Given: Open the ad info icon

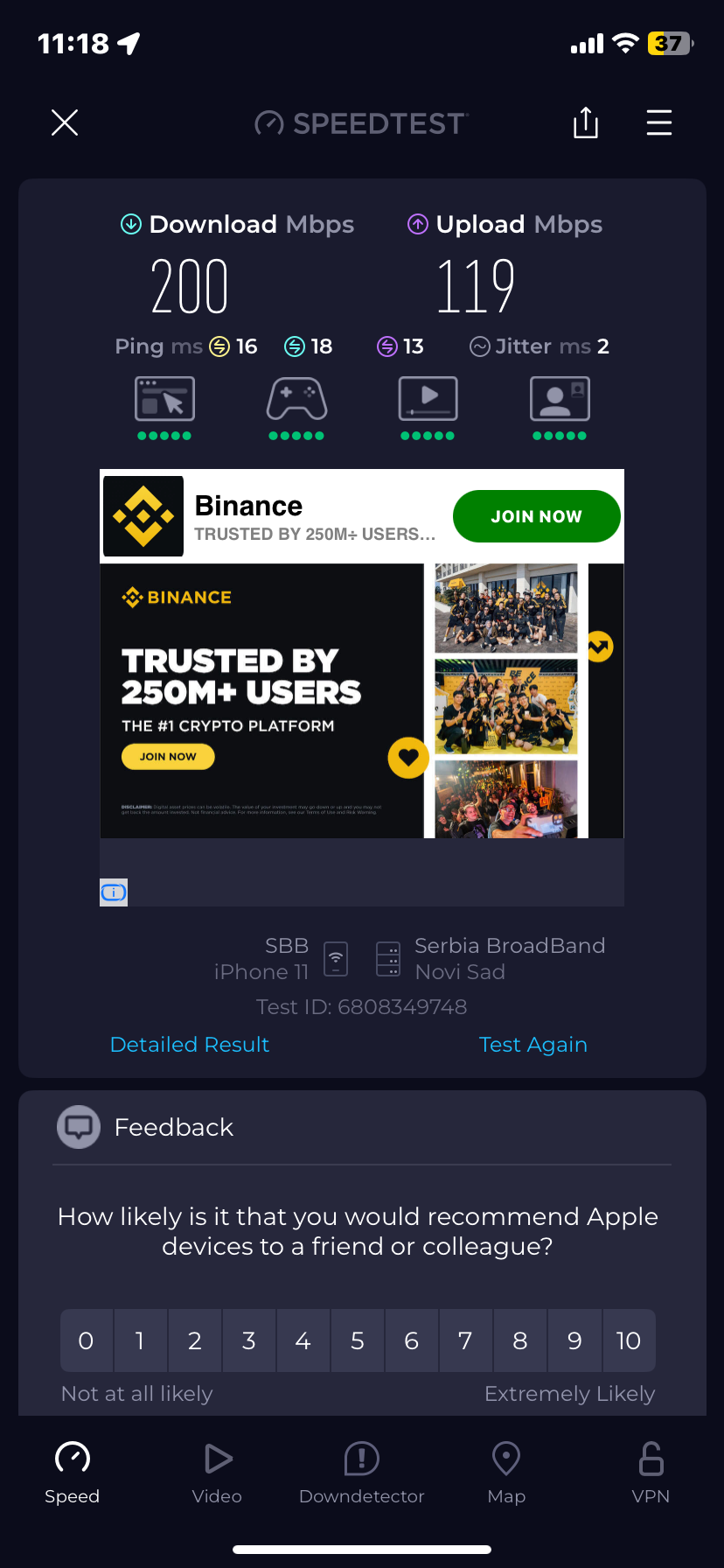Looking at the screenshot, I should [114, 892].
